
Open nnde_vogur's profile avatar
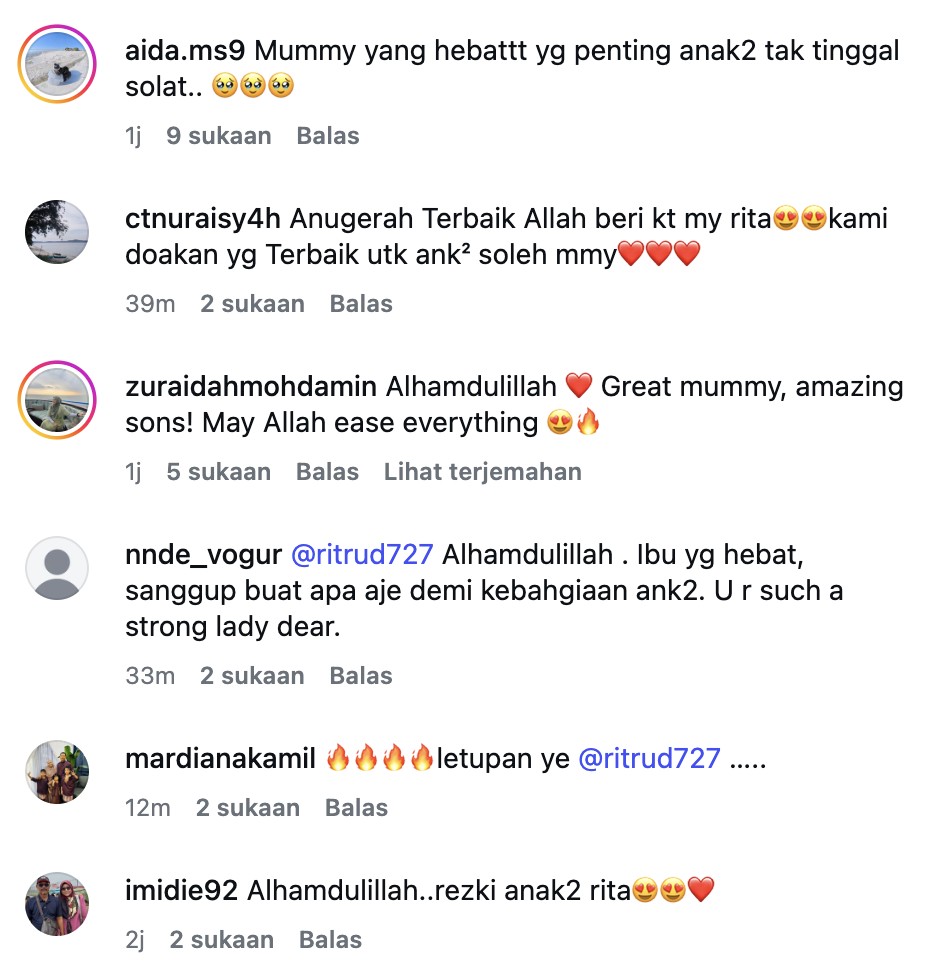pos(57,569)
